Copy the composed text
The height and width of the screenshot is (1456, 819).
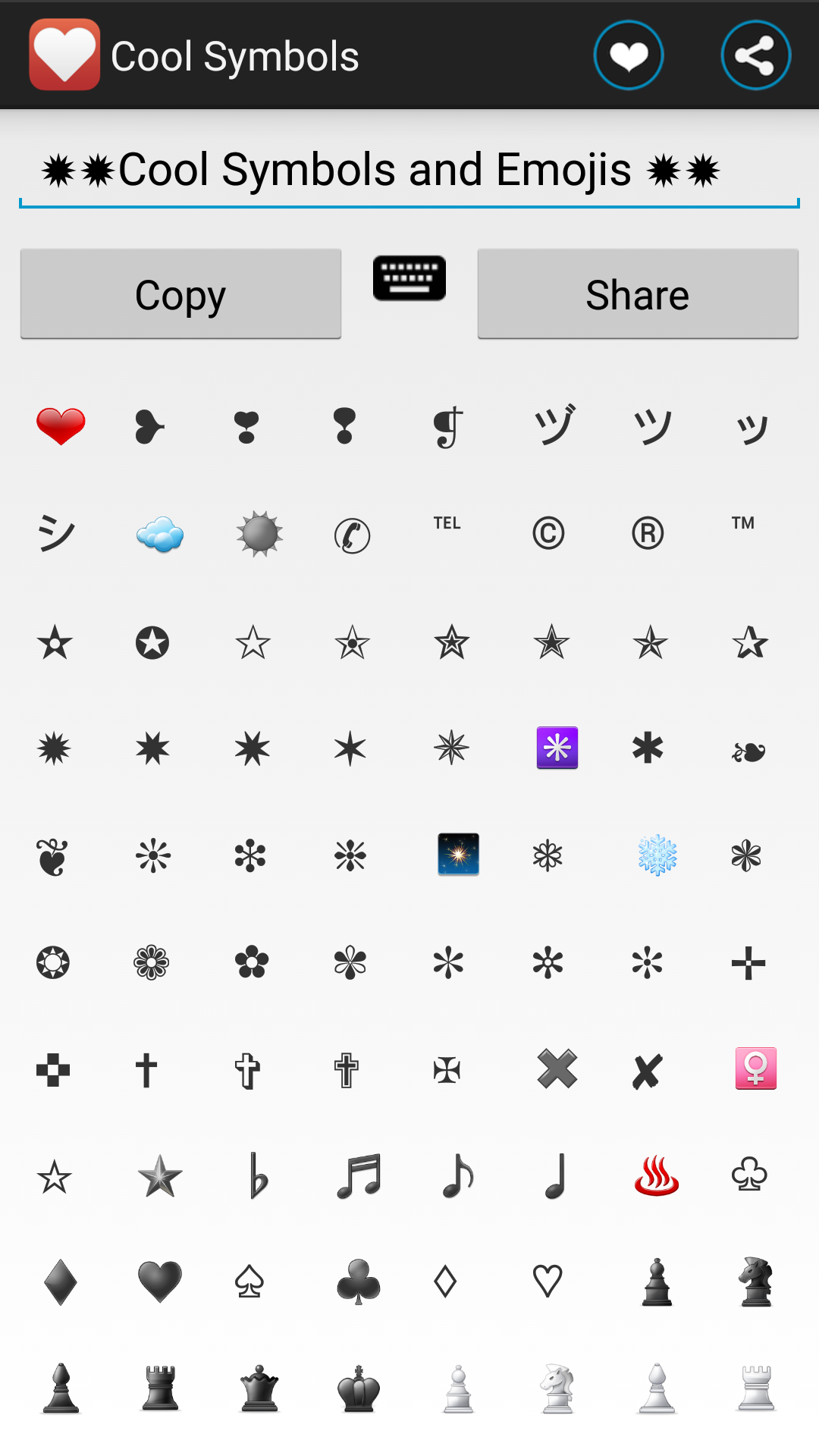point(180,294)
